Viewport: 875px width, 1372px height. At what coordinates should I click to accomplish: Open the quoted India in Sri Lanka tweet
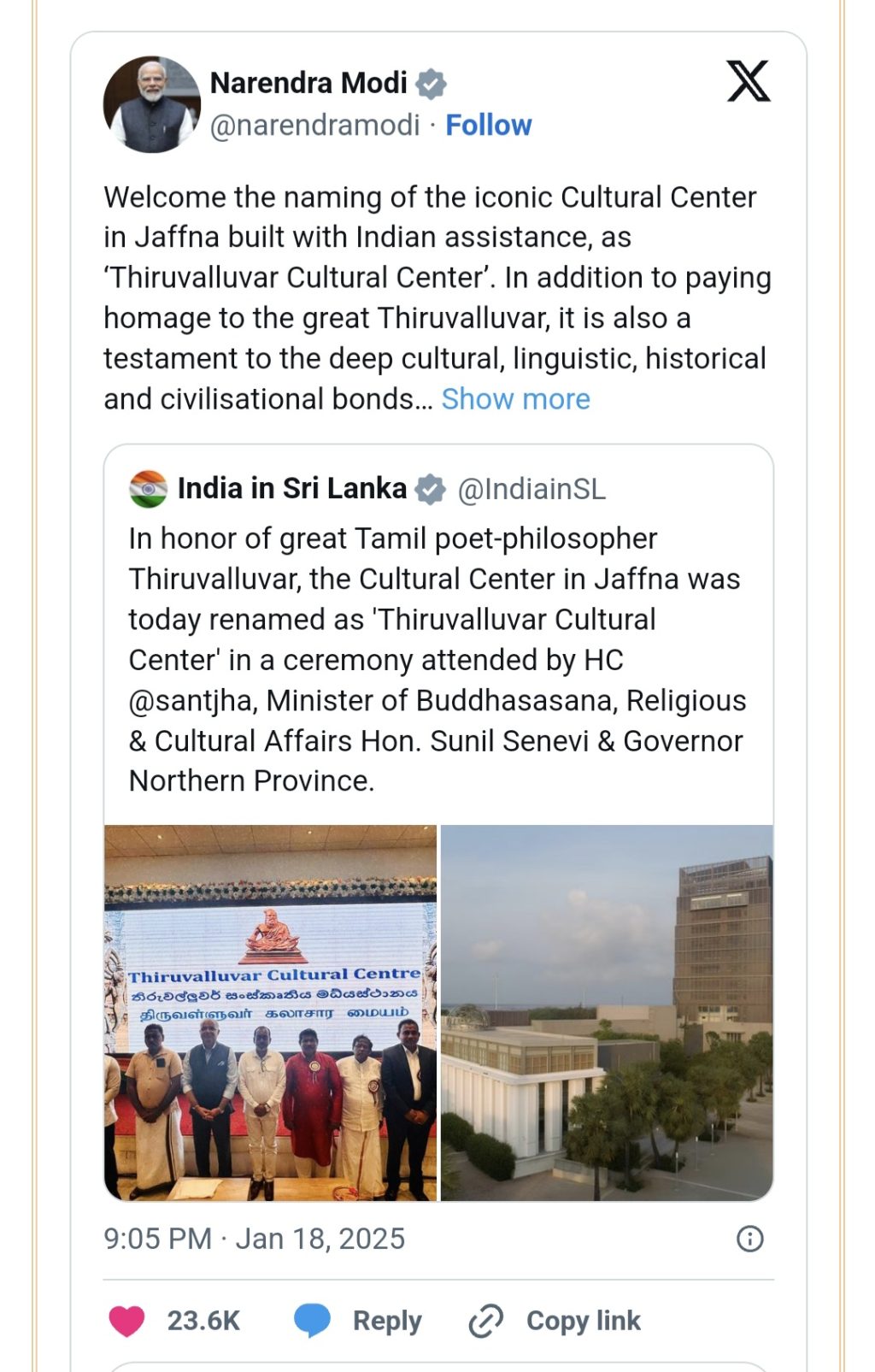[437, 658]
